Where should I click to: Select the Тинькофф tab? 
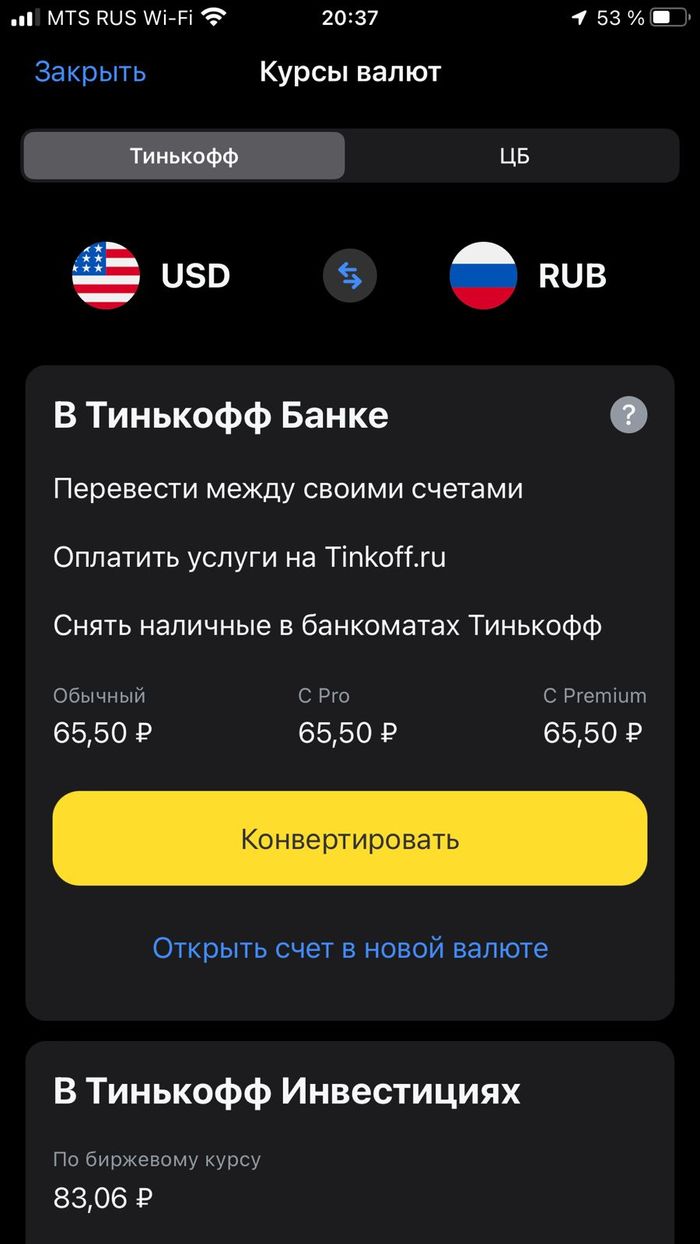pos(184,156)
